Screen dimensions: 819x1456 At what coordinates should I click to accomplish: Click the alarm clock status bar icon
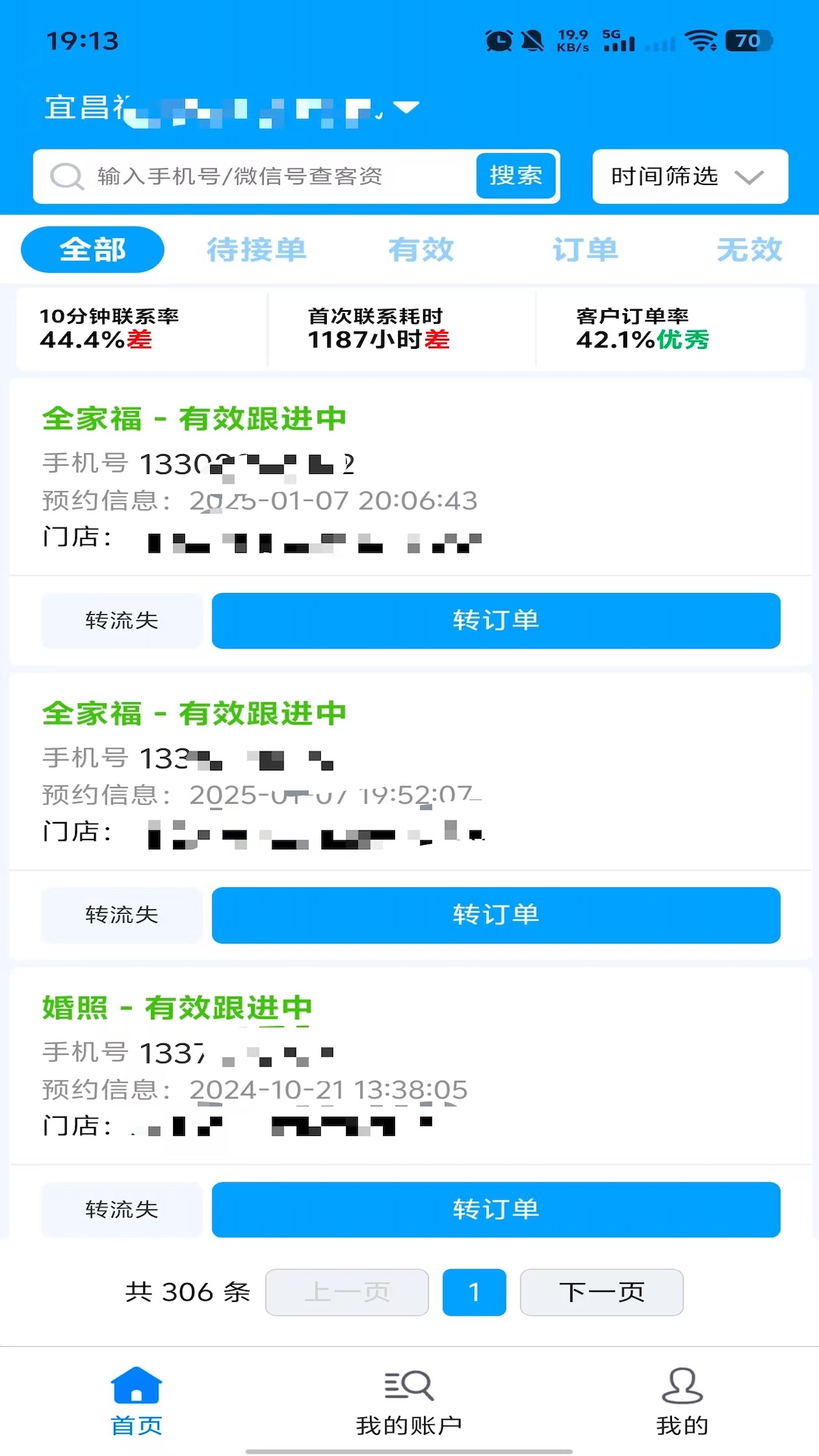pyautogui.click(x=498, y=42)
